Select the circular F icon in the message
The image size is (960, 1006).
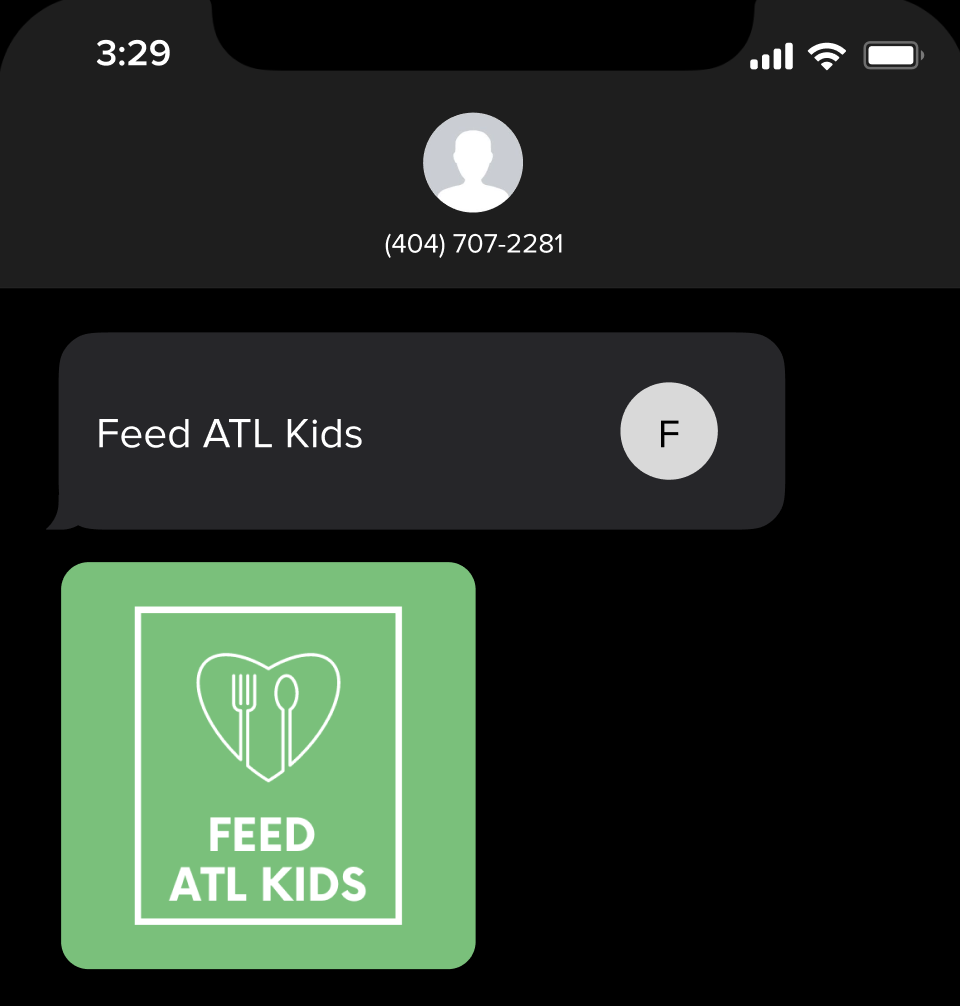[x=669, y=431]
